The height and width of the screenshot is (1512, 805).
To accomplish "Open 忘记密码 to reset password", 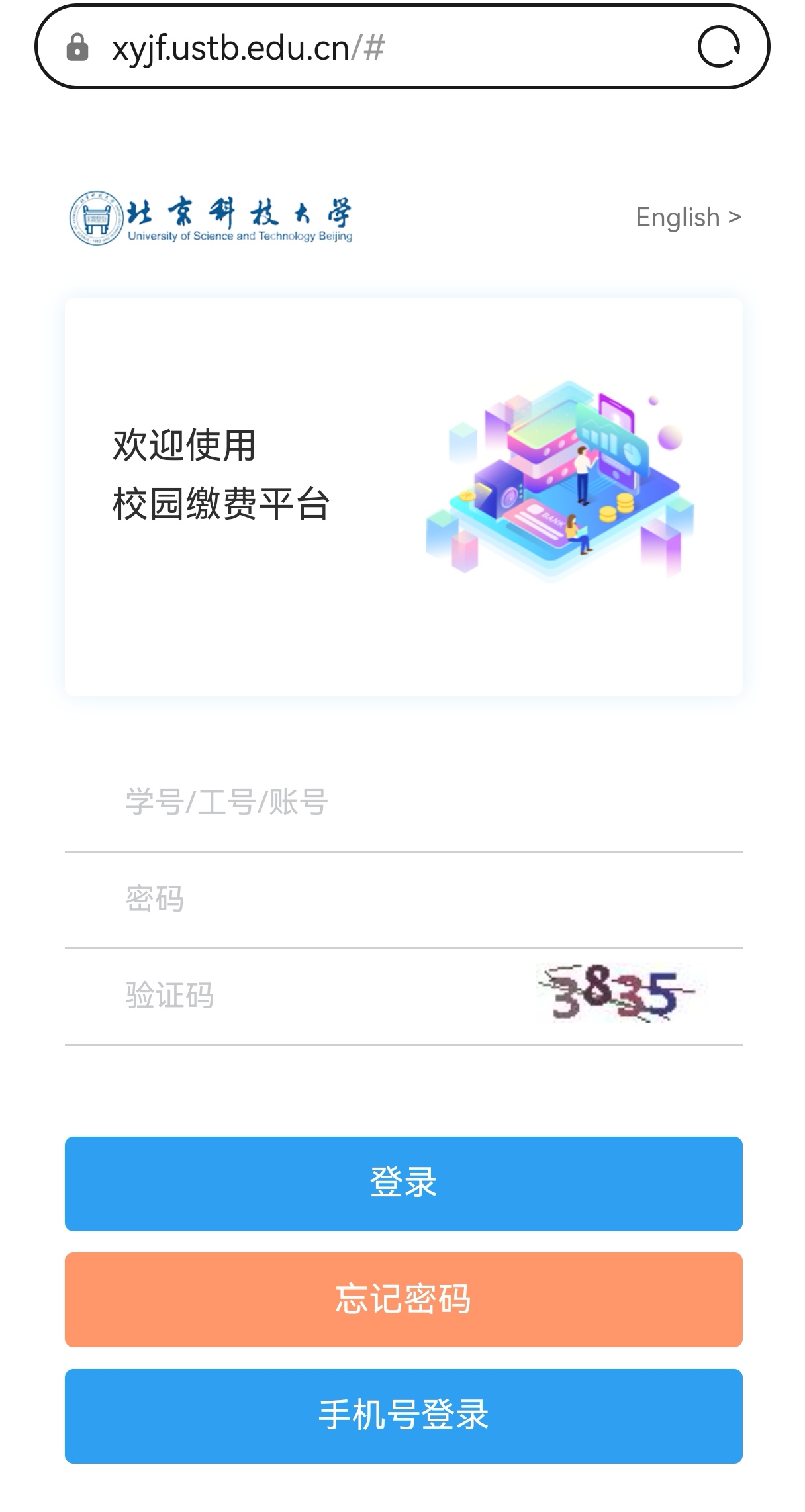I will pos(403,1299).
